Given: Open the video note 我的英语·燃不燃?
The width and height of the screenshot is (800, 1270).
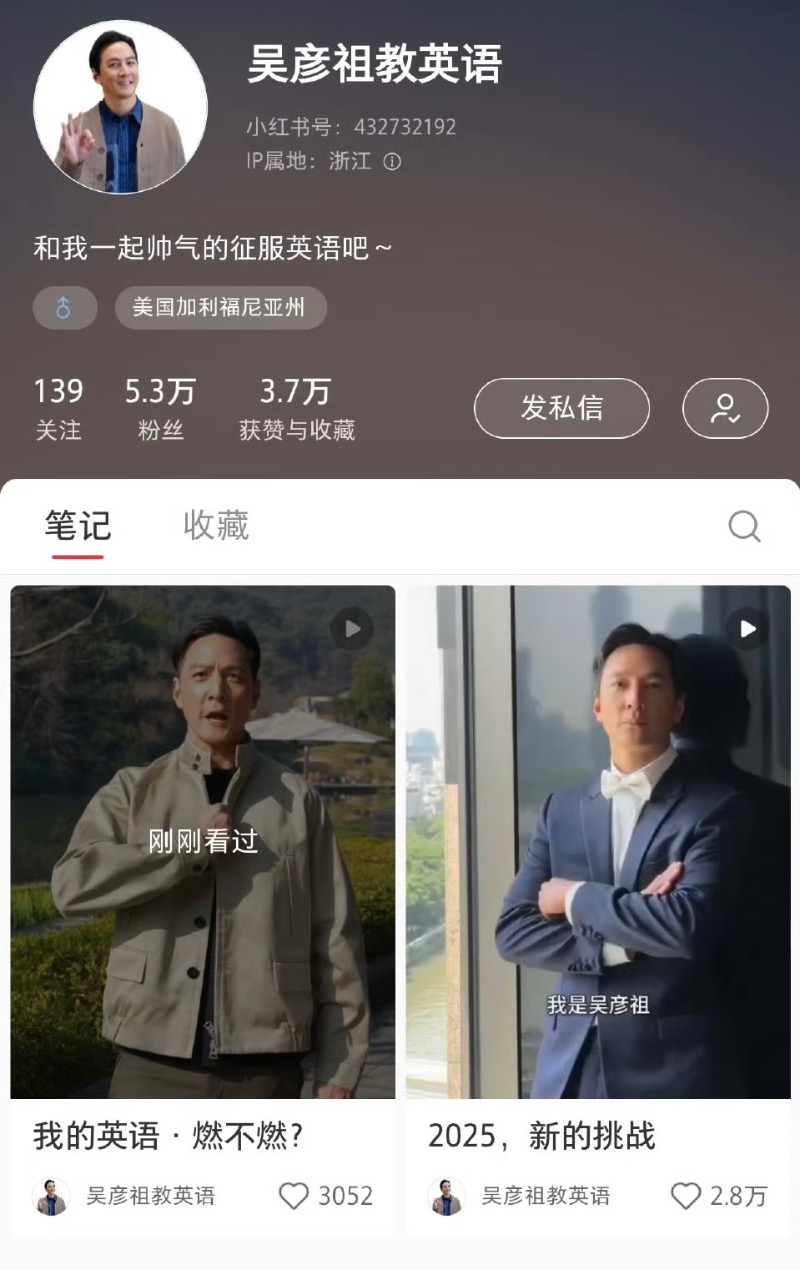Looking at the screenshot, I should (x=203, y=840).
